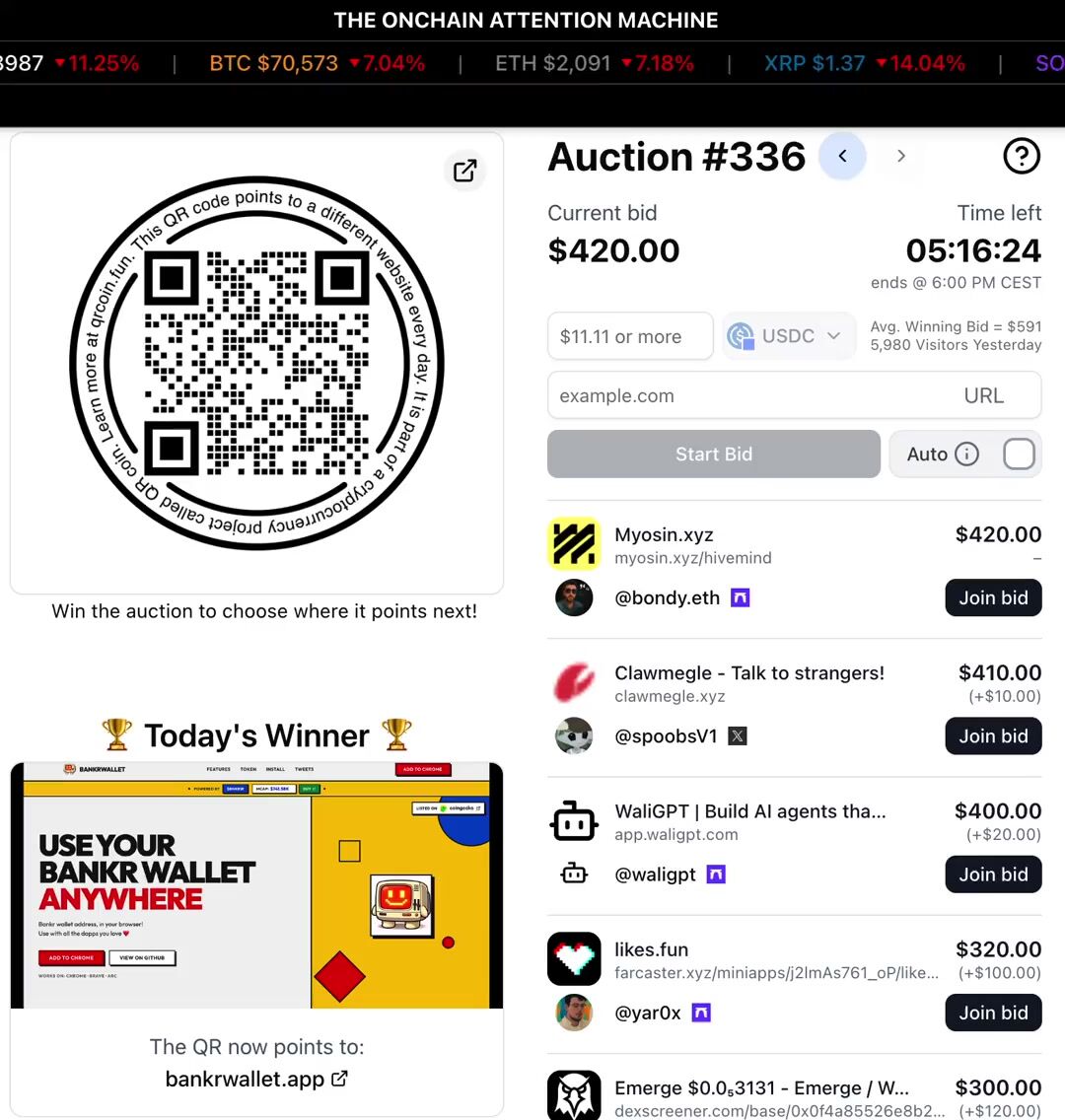The width and height of the screenshot is (1065, 1120).
Task: Go to previous auction
Action: [x=843, y=156]
